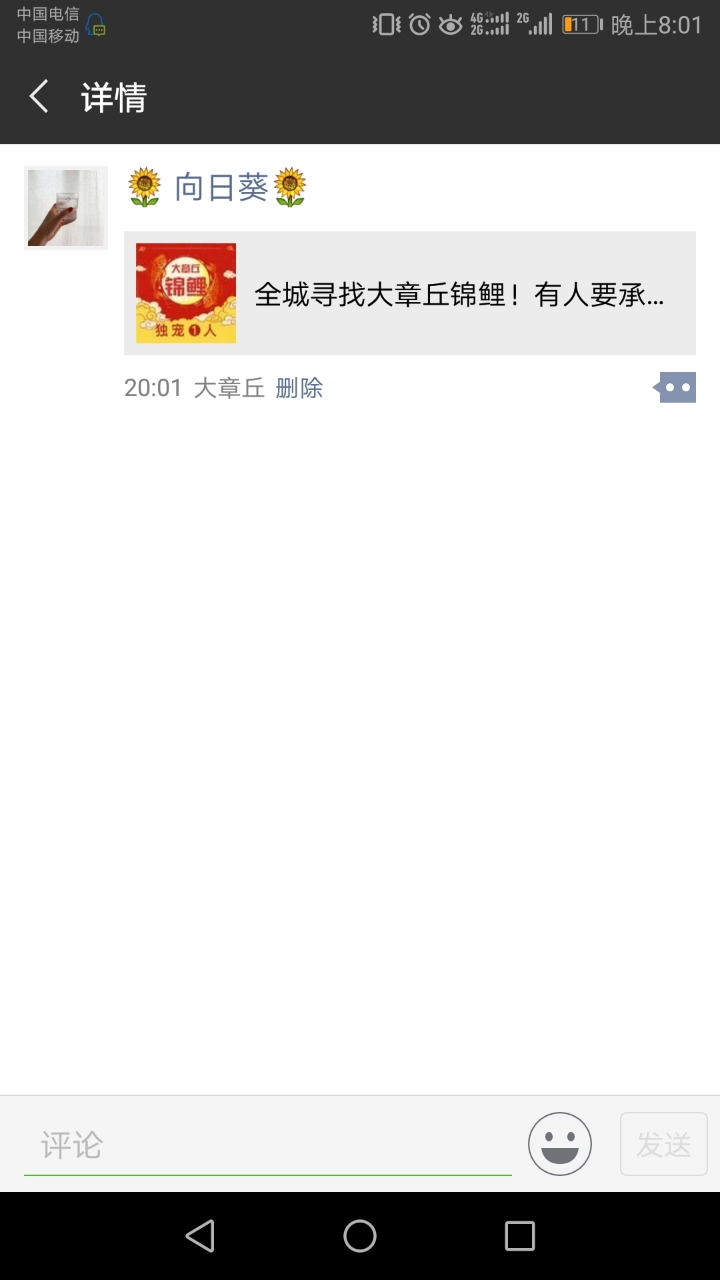This screenshot has width=720, height=1280.
Task: Go back from the 详情 page
Action: 39,97
